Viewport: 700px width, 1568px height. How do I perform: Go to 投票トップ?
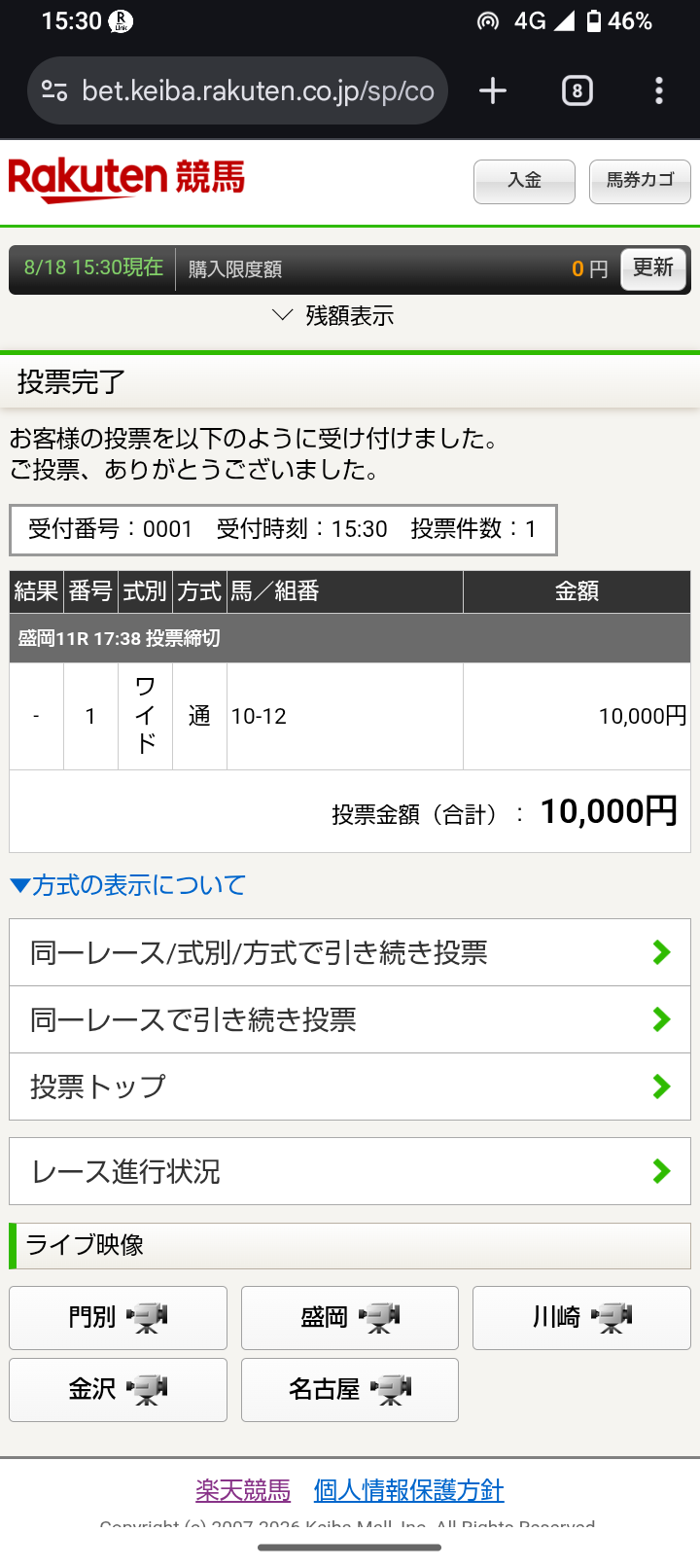tap(350, 1087)
